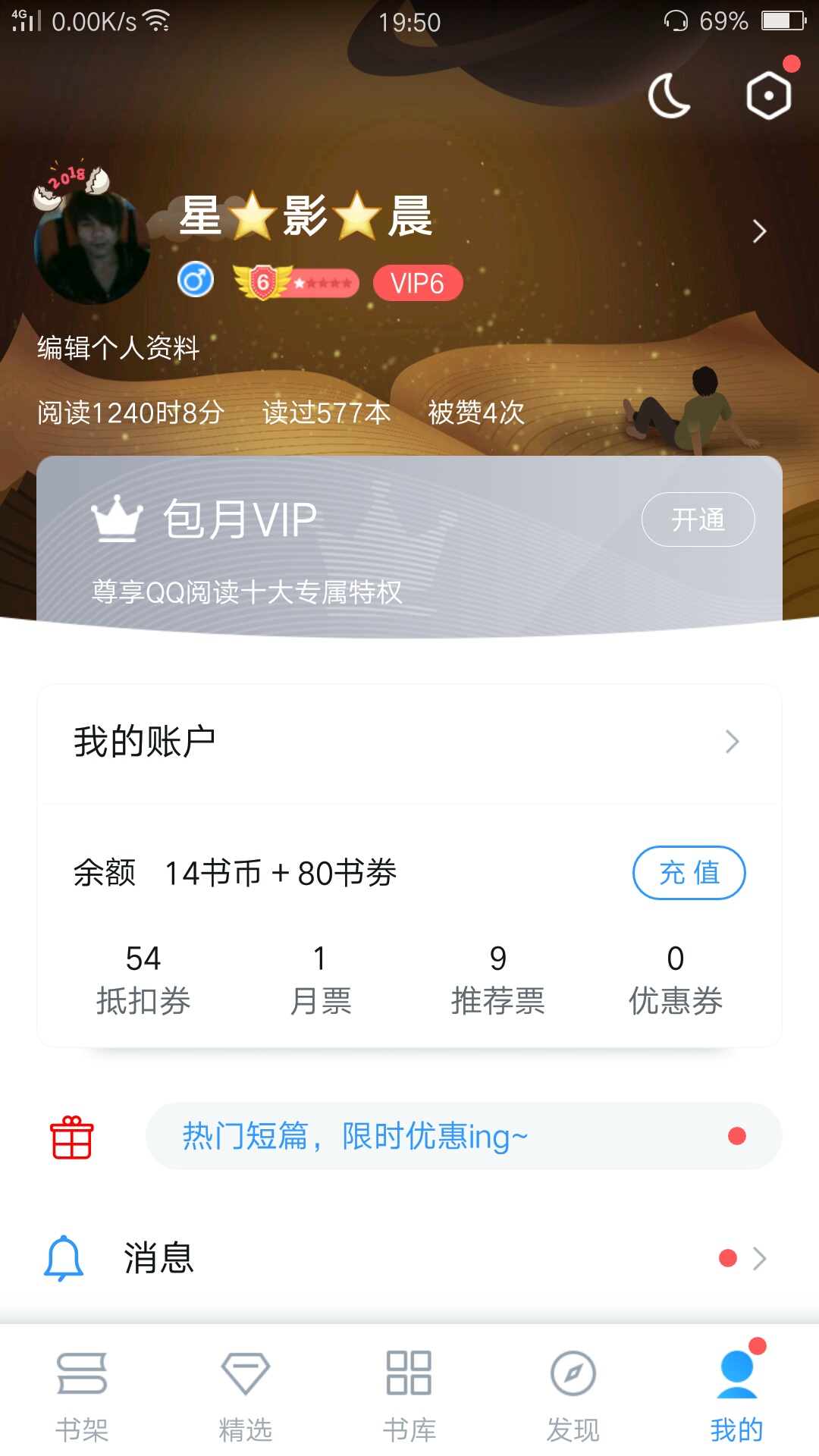Tap 编辑个人资料 to edit the profile
Image resolution: width=819 pixels, height=1456 pixels.
118,348
